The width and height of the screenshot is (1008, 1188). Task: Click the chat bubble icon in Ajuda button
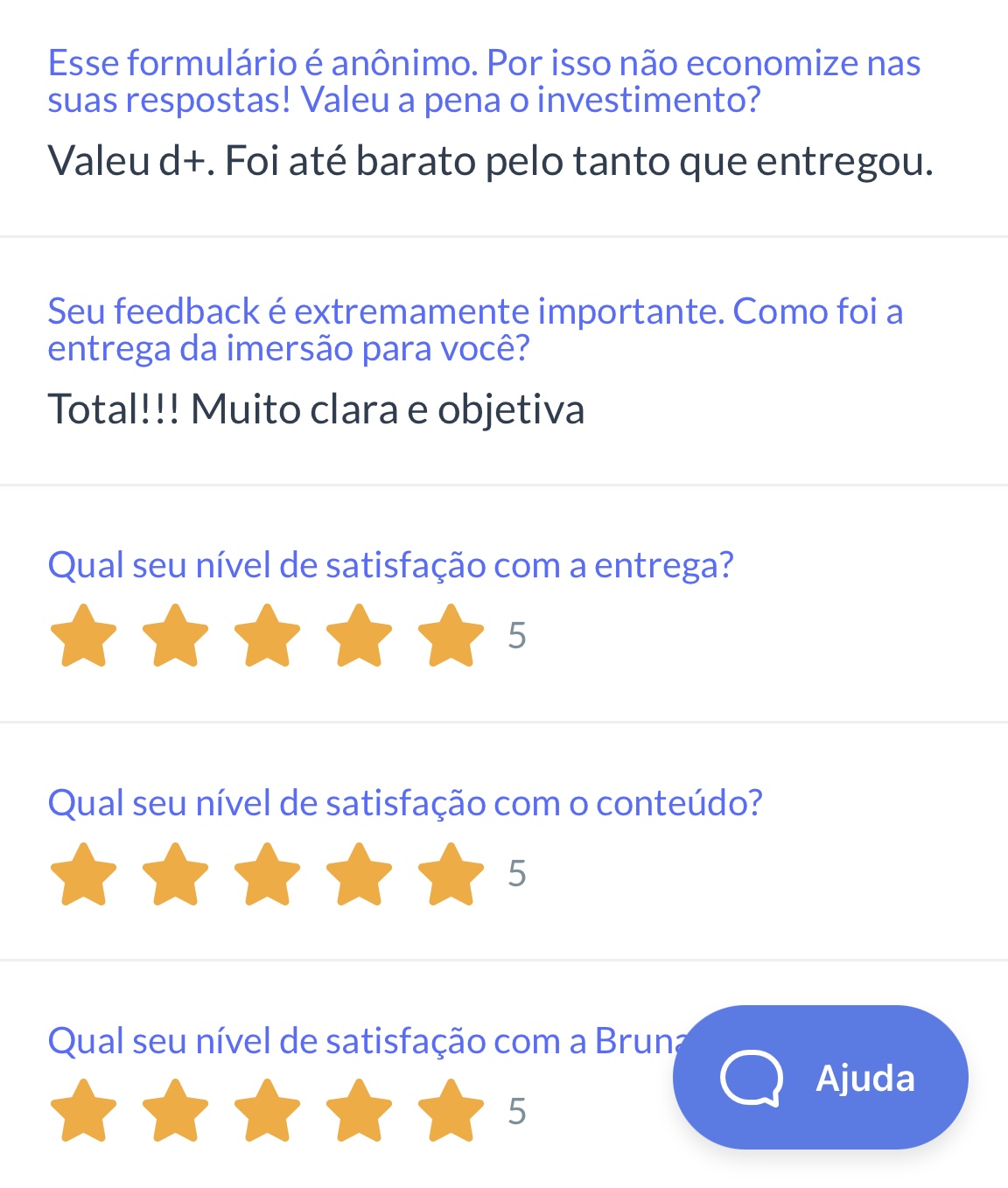754,1078
